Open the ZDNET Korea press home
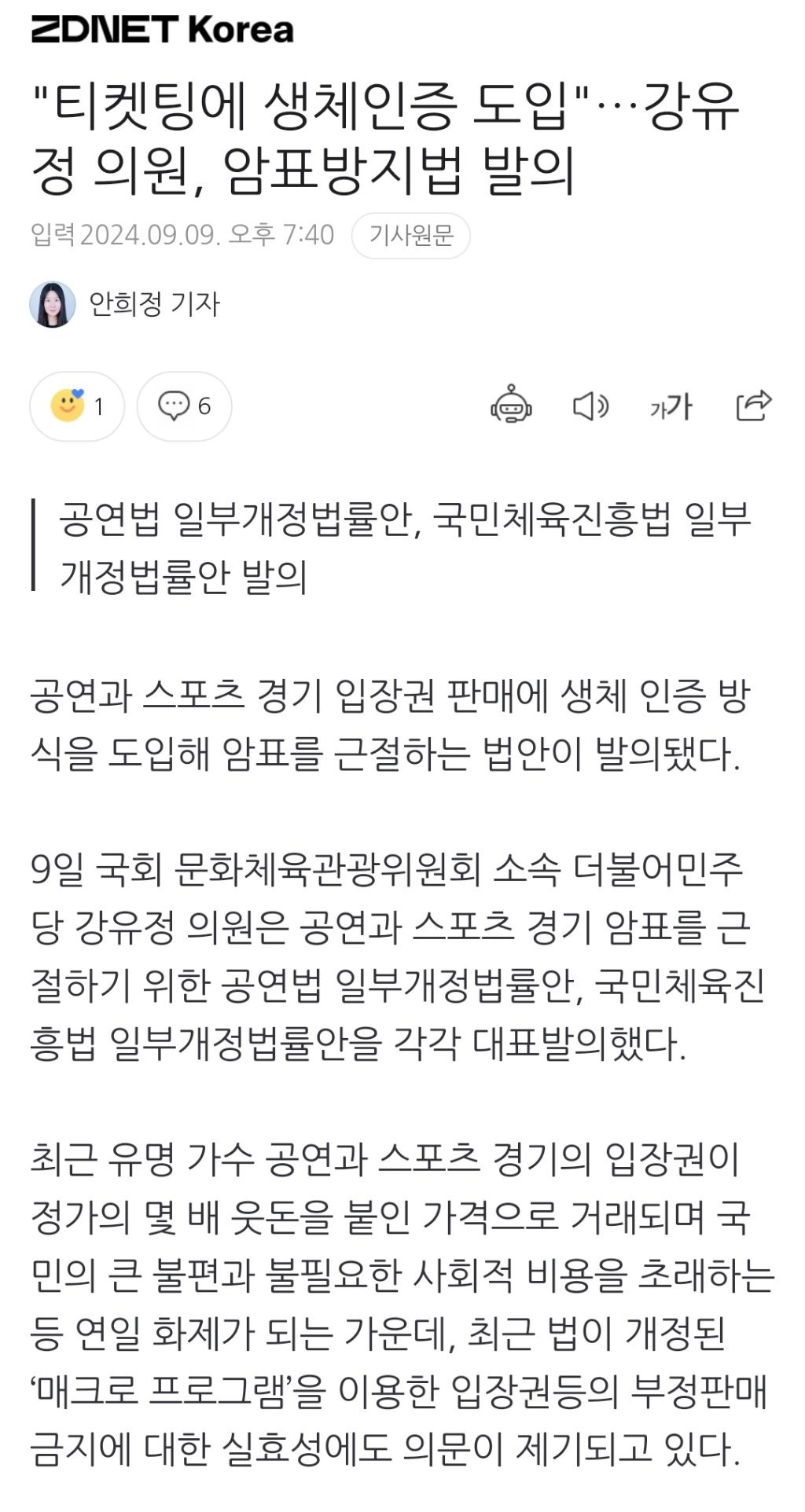Screen dimensions: 805x1512 pyautogui.click(x=162, y=30)
